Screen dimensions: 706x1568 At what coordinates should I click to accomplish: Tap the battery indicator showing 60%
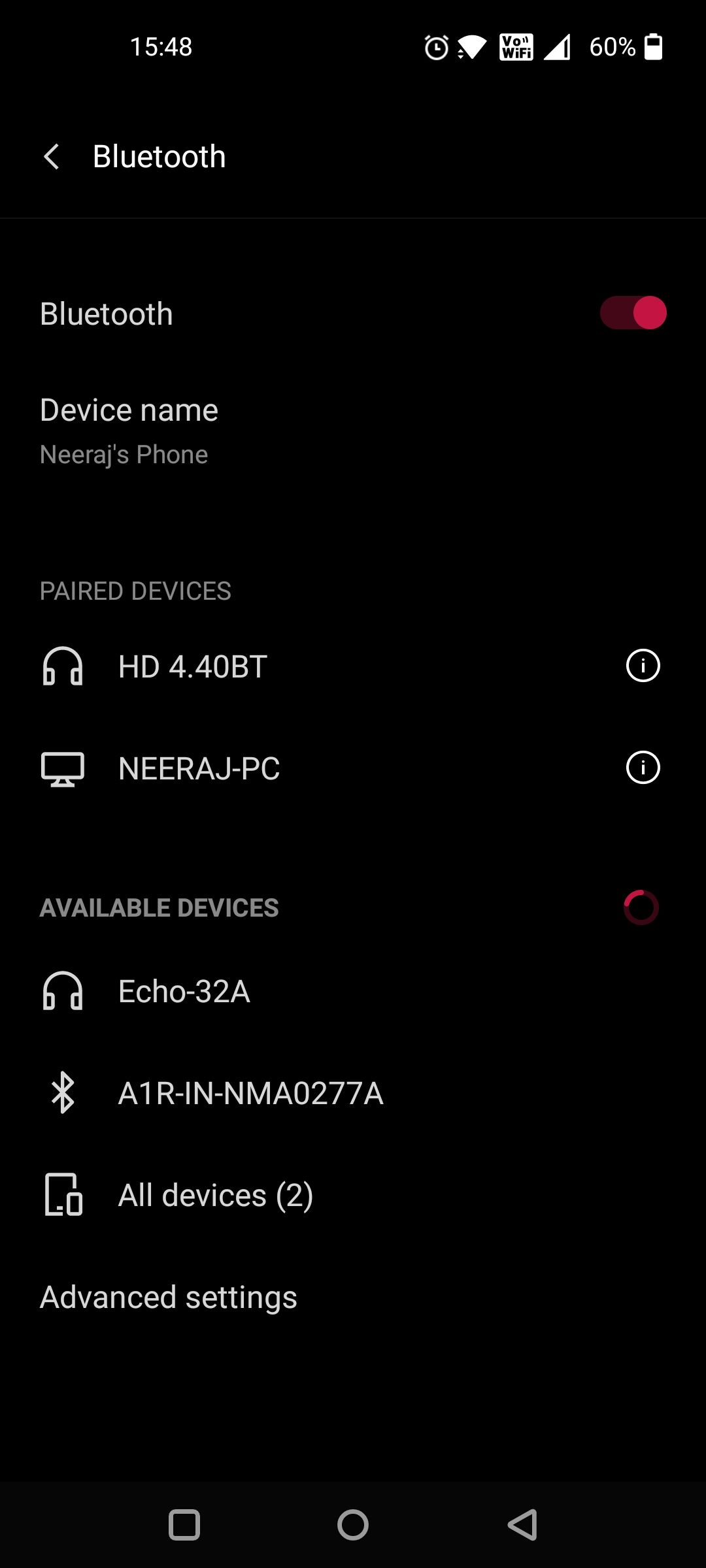pos(650,46)
